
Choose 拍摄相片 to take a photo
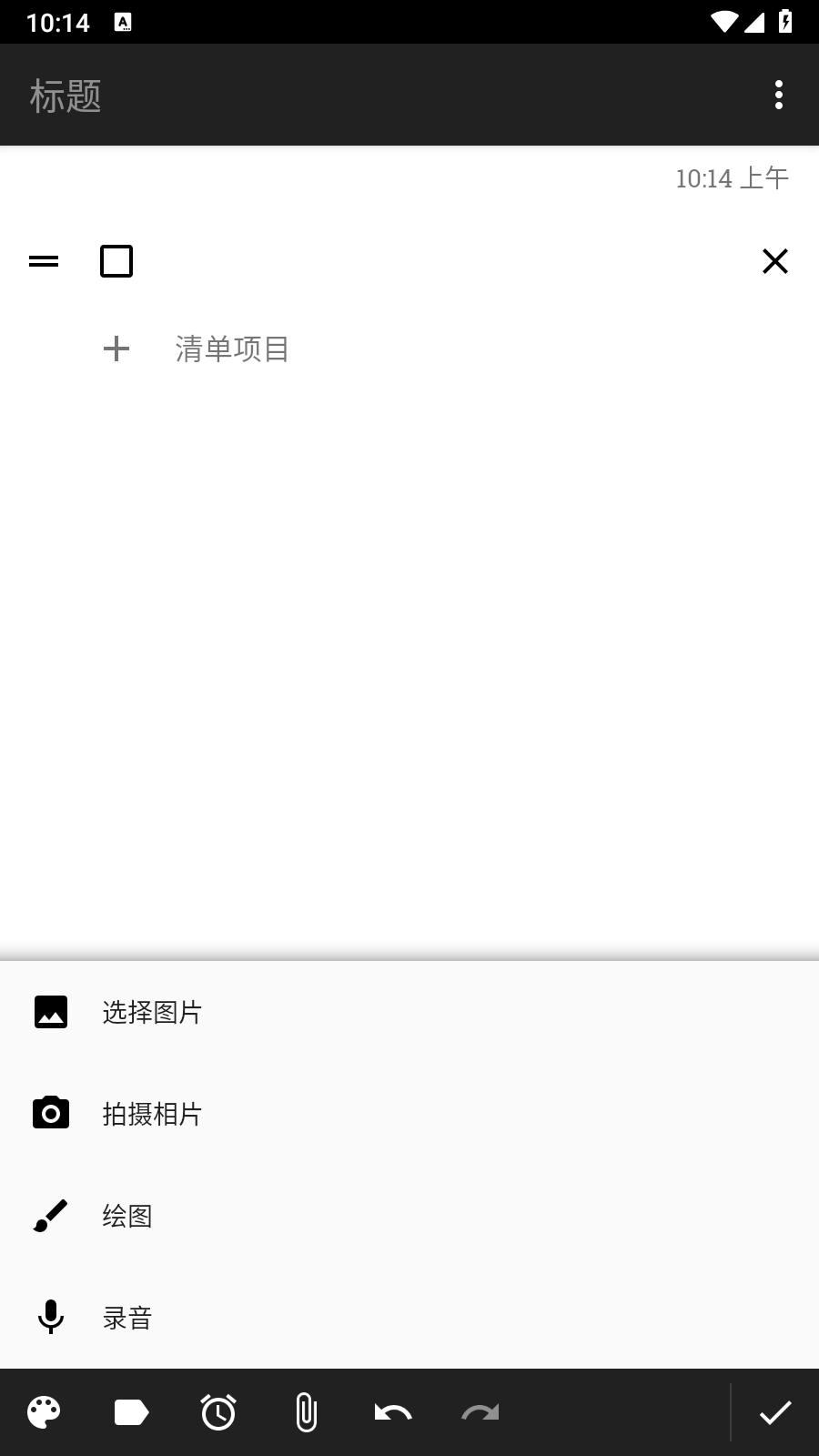[x=409, y=1114]
